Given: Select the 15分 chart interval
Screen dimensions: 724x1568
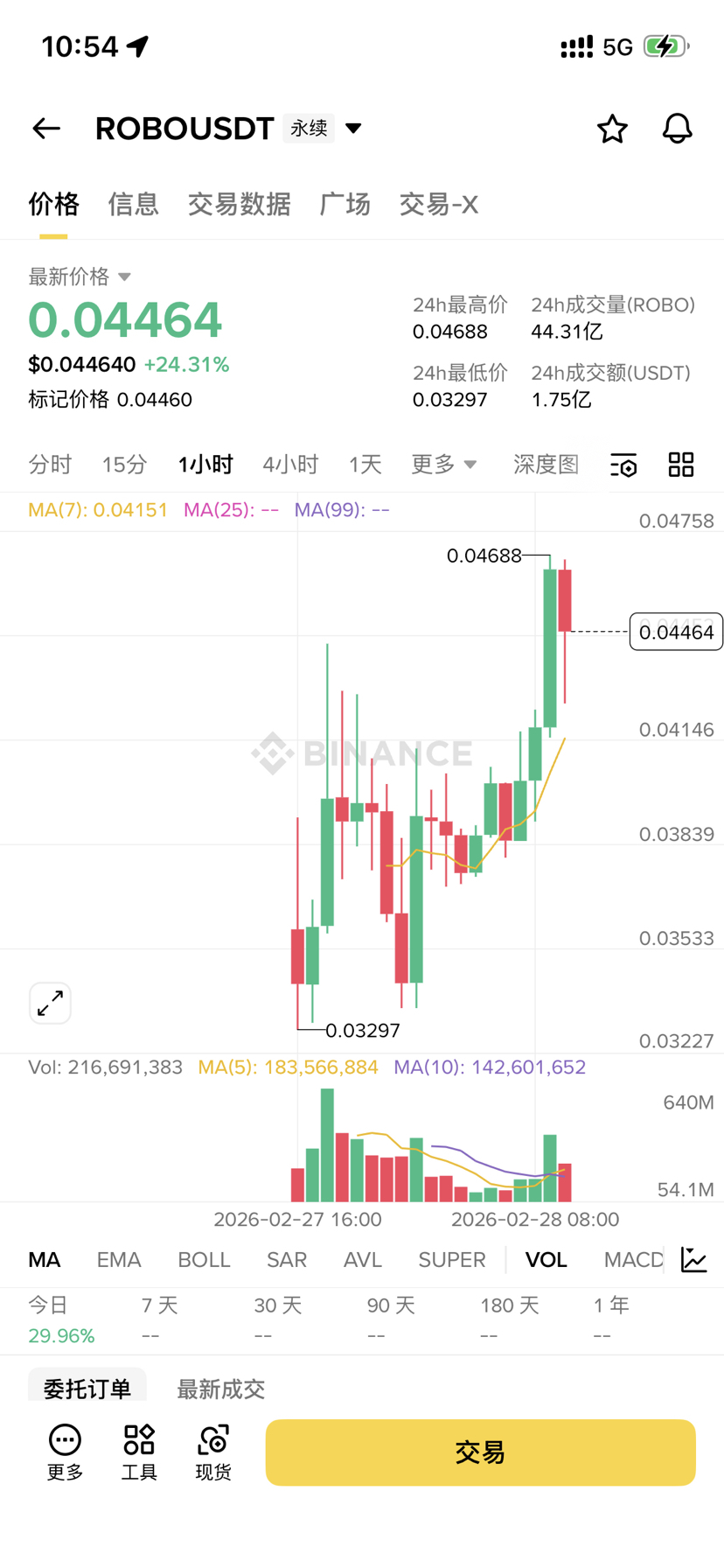Looking at the screenshot, I should tap(124, 464).
